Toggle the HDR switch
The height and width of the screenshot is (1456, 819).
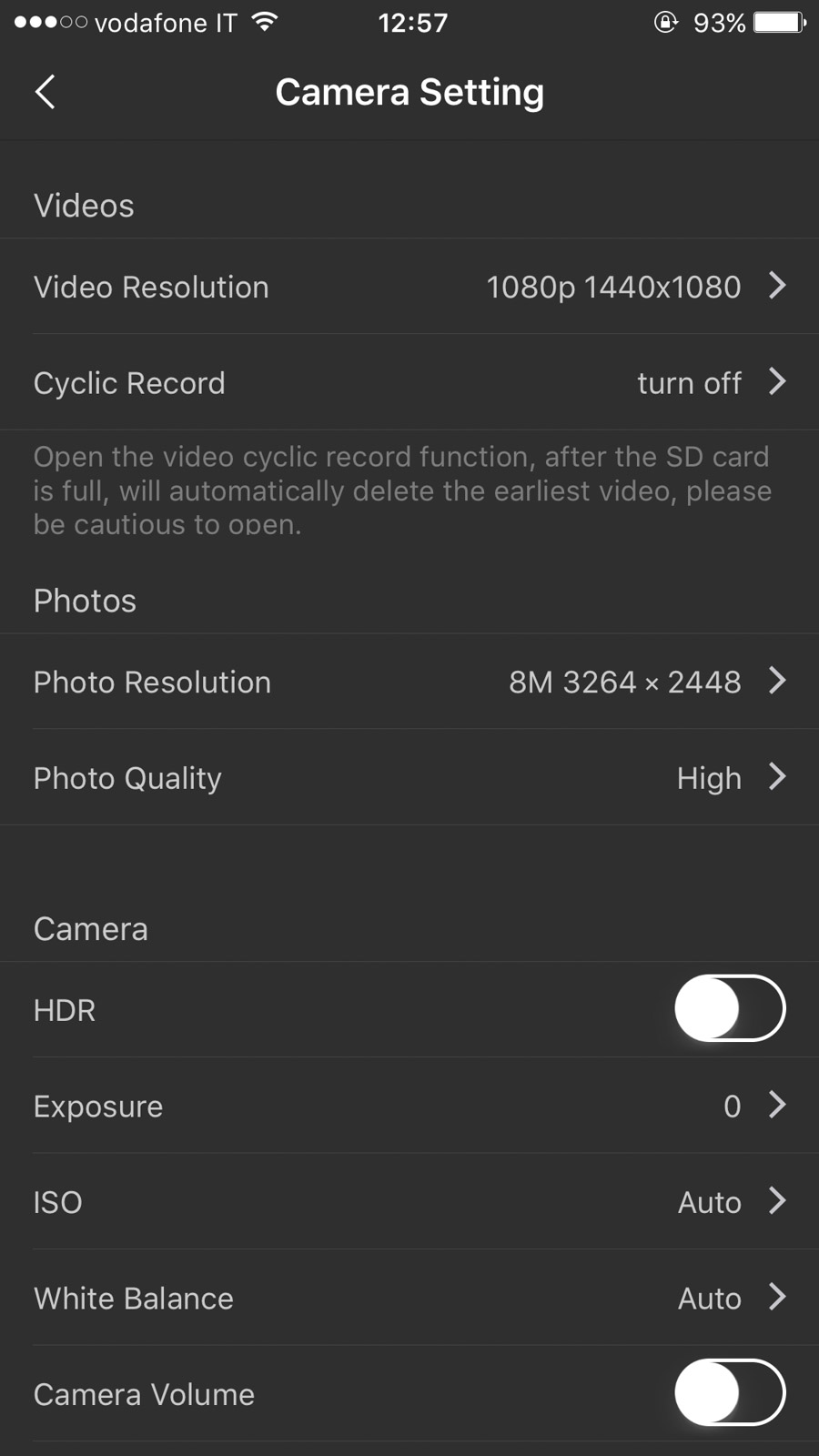coord(729,1008)
